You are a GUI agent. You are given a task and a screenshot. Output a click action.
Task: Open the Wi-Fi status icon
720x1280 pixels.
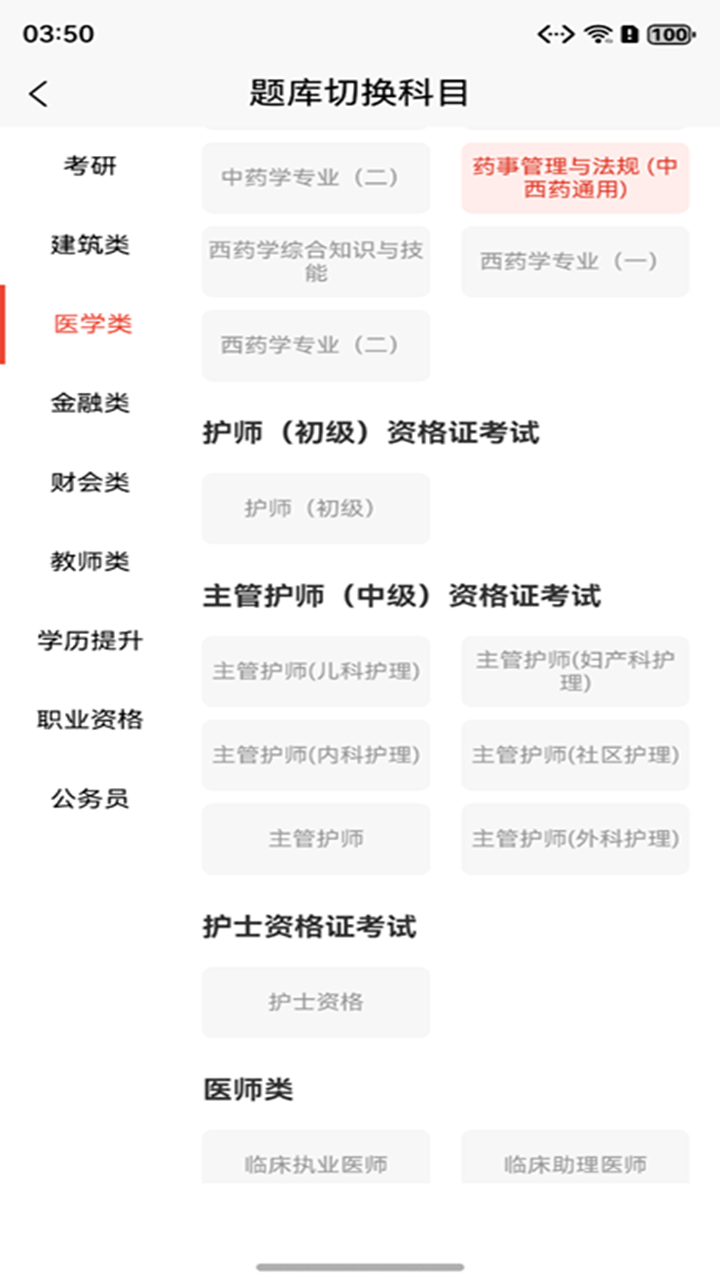pyautogui.click(x=595, y=32)
